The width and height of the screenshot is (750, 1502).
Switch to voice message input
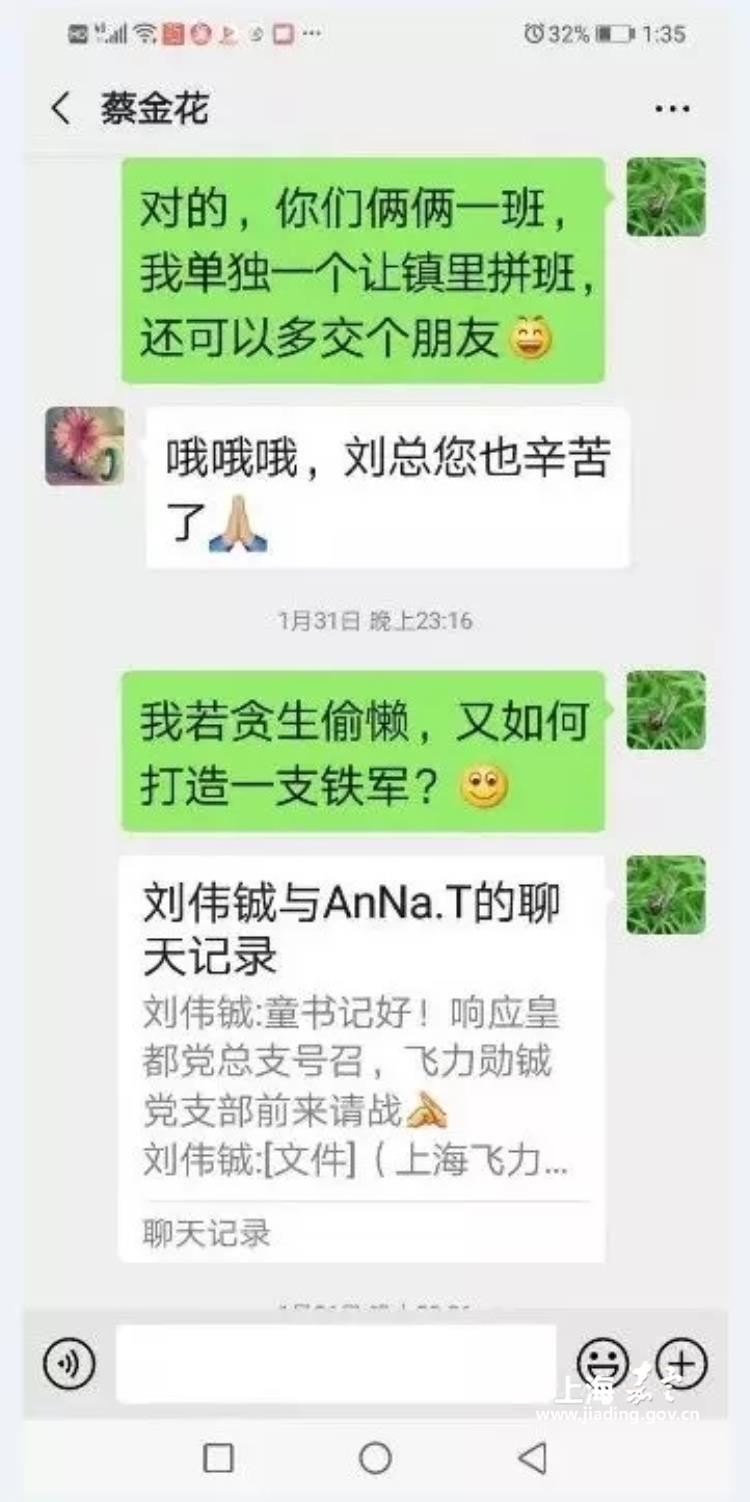[x=69, y=1364]
